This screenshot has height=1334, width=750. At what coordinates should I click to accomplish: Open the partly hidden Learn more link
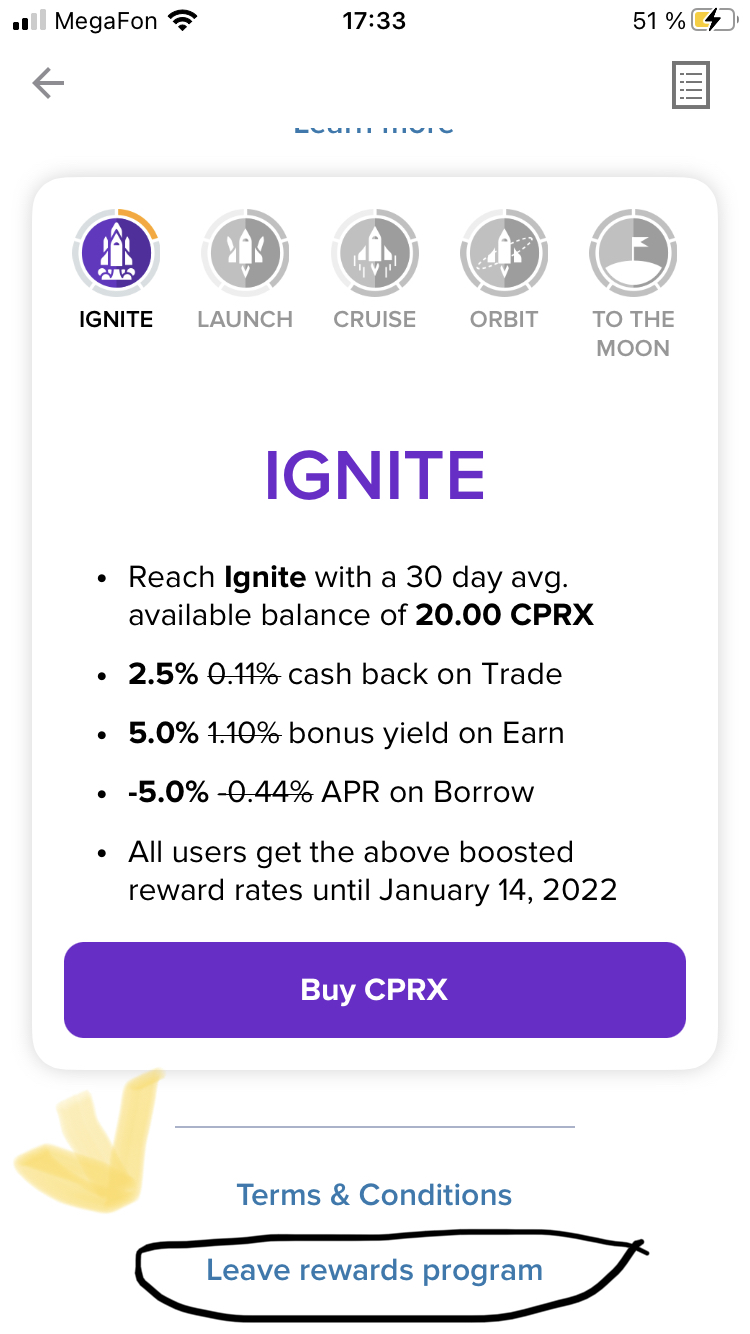(374, 126)
